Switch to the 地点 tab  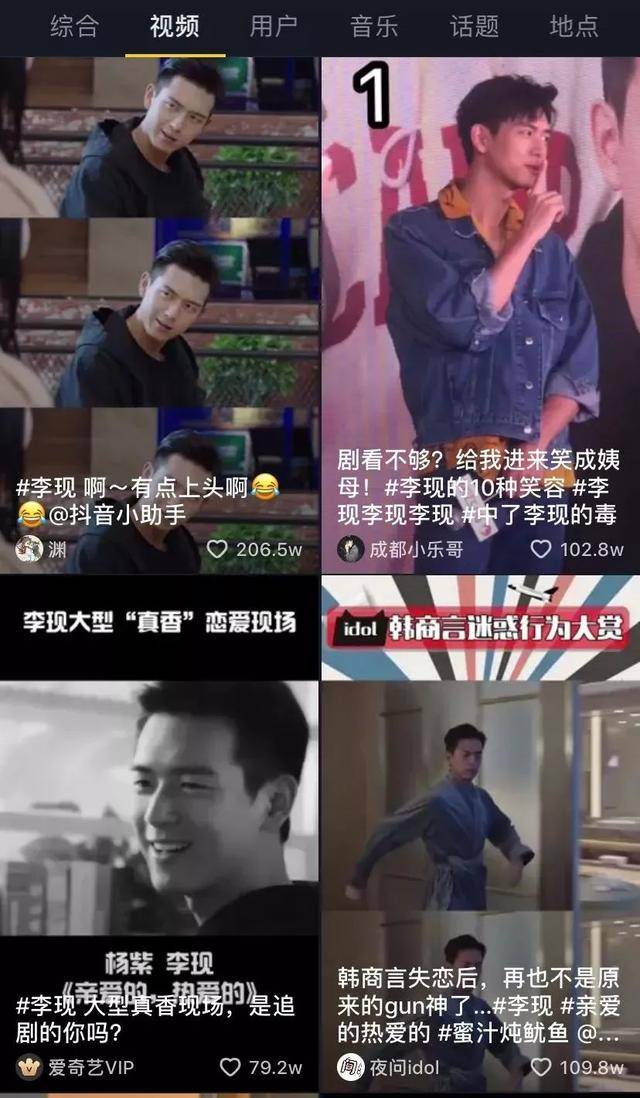[573, 26]
